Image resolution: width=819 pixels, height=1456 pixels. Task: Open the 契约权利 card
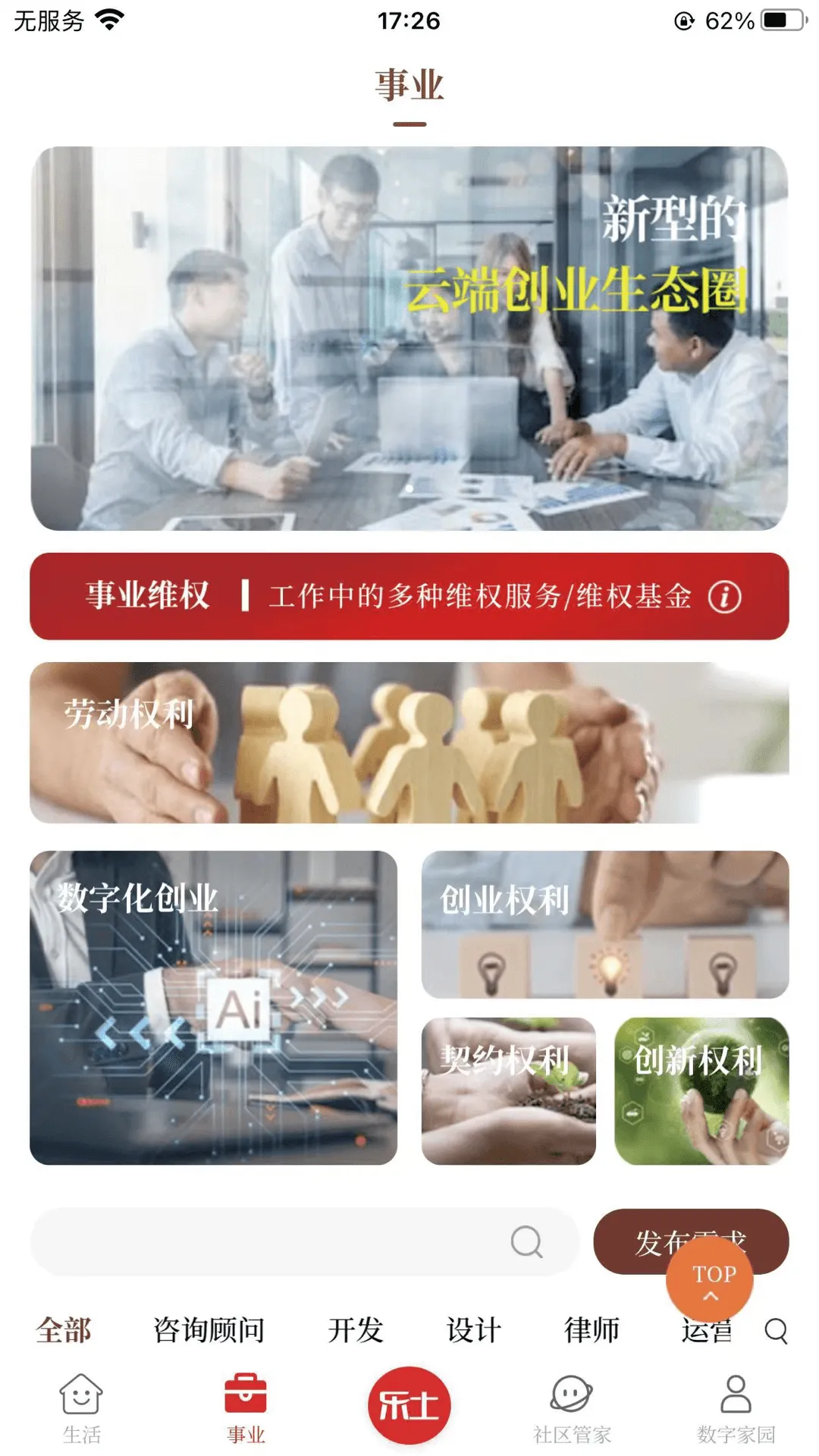click(508, 1091)
